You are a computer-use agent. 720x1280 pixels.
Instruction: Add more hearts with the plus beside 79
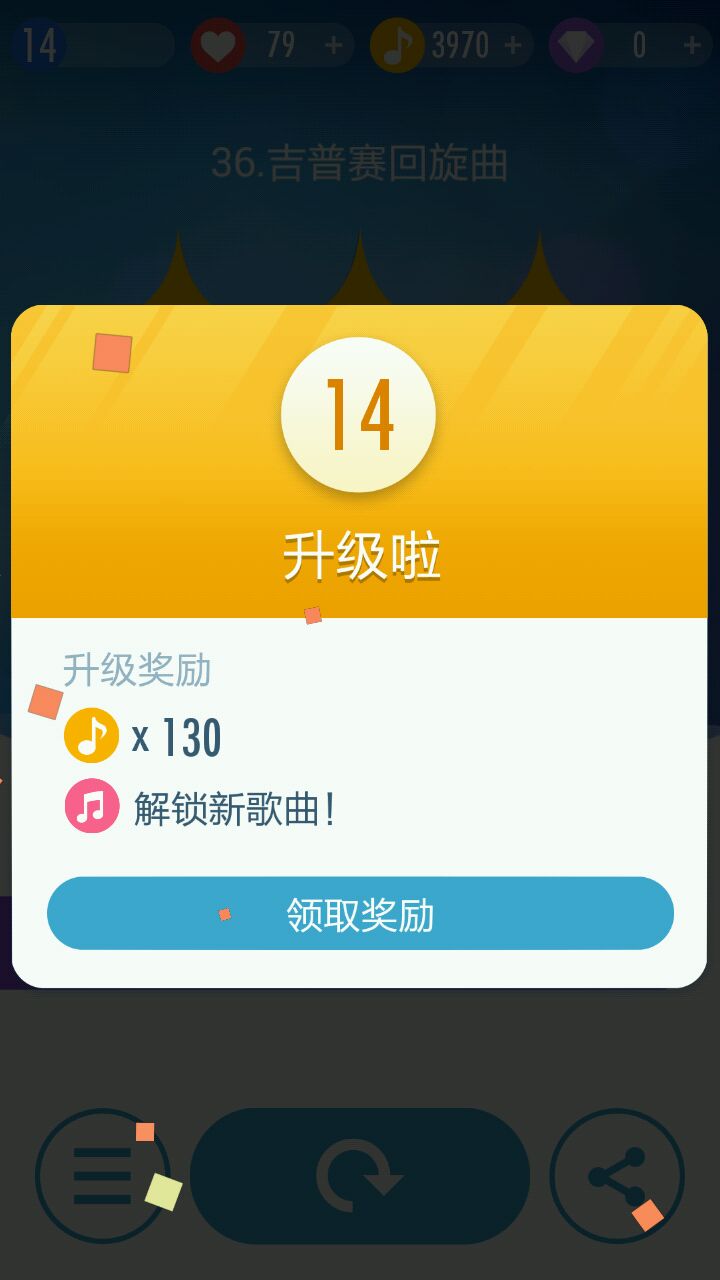coord(334,45)
